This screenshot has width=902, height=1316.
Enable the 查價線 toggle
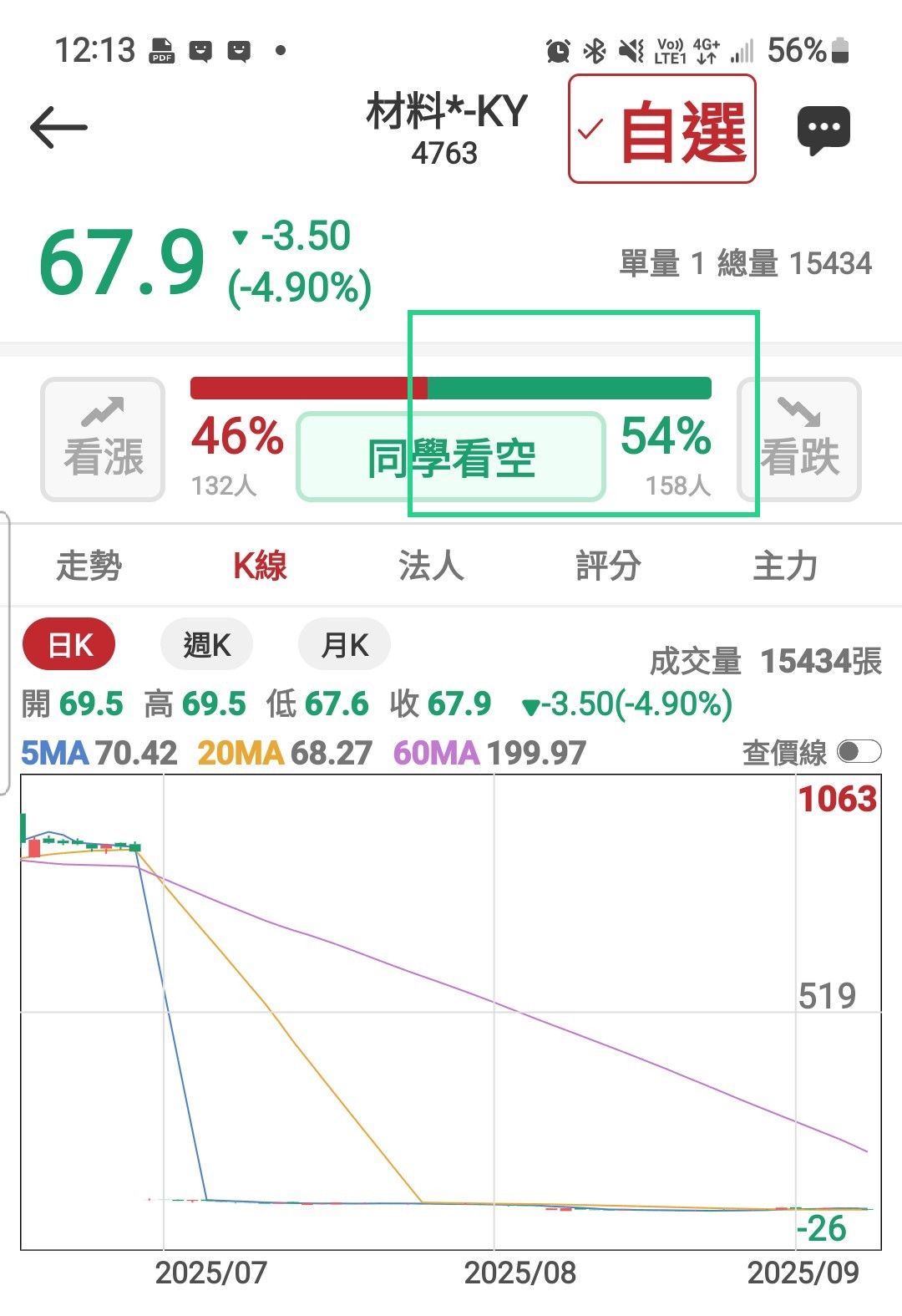click(859, 752)
